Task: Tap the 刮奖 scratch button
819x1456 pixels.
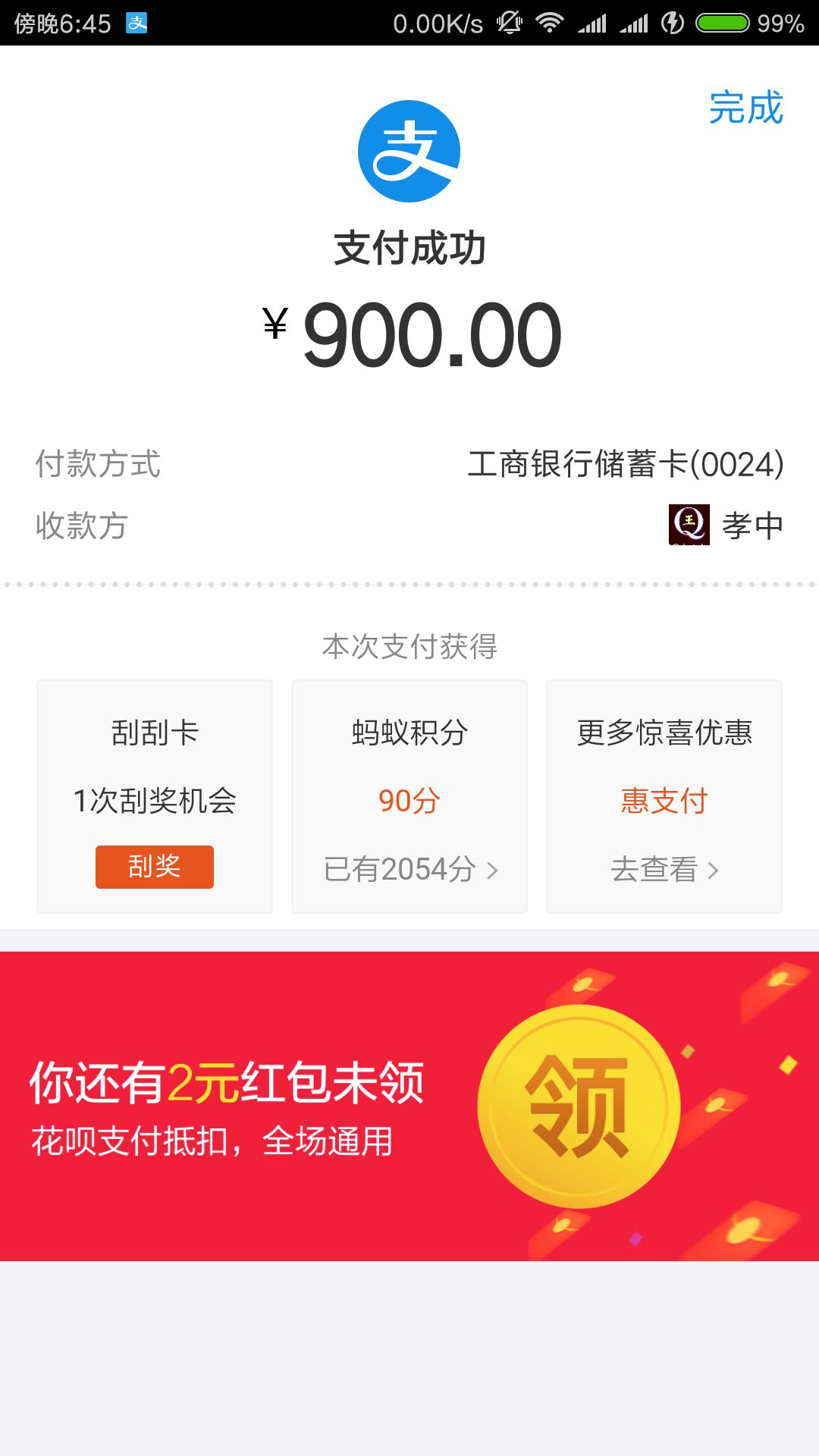Action: click(154, 866)
